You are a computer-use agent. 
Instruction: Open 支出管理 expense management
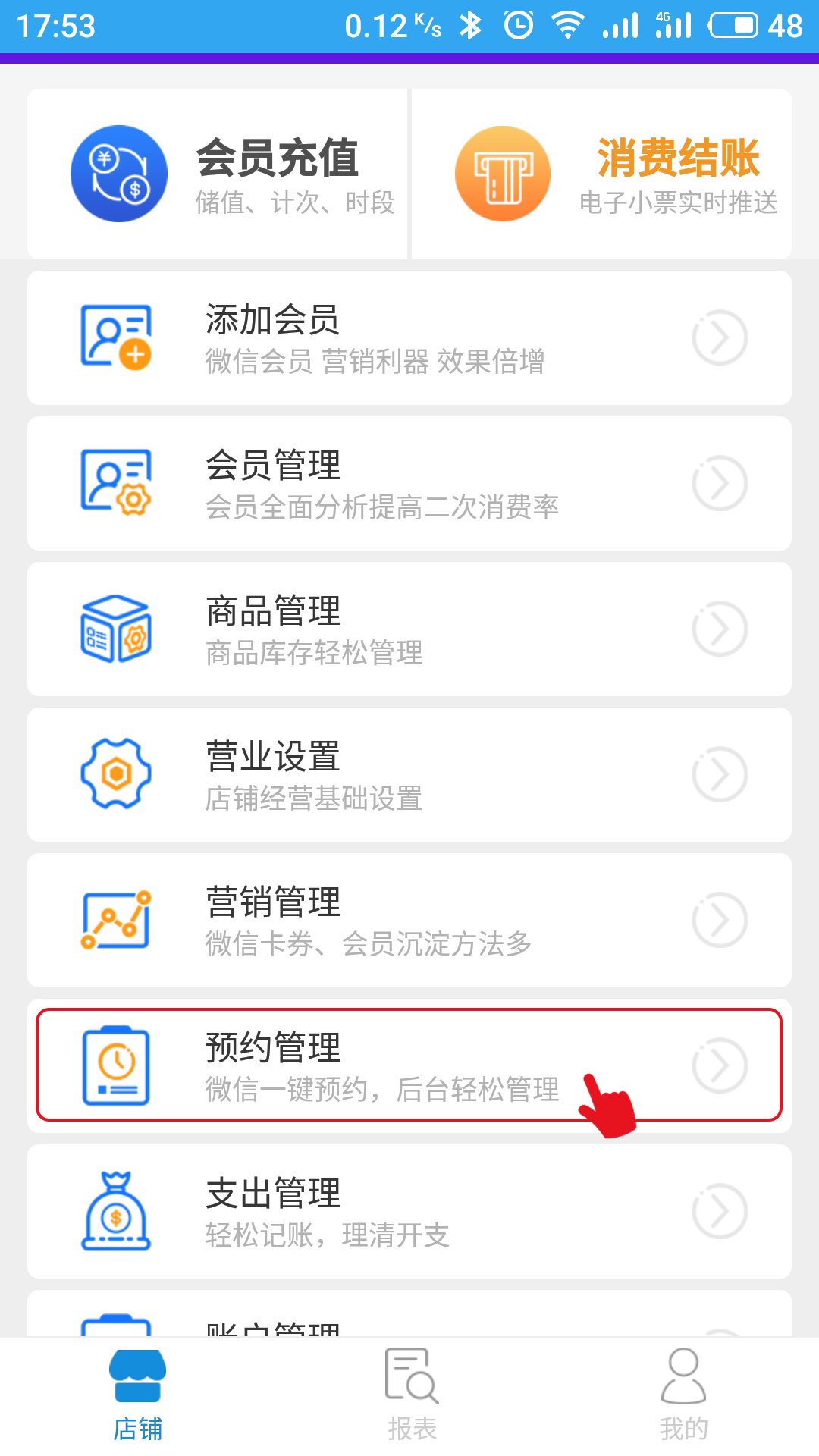tap(409, 1211)
